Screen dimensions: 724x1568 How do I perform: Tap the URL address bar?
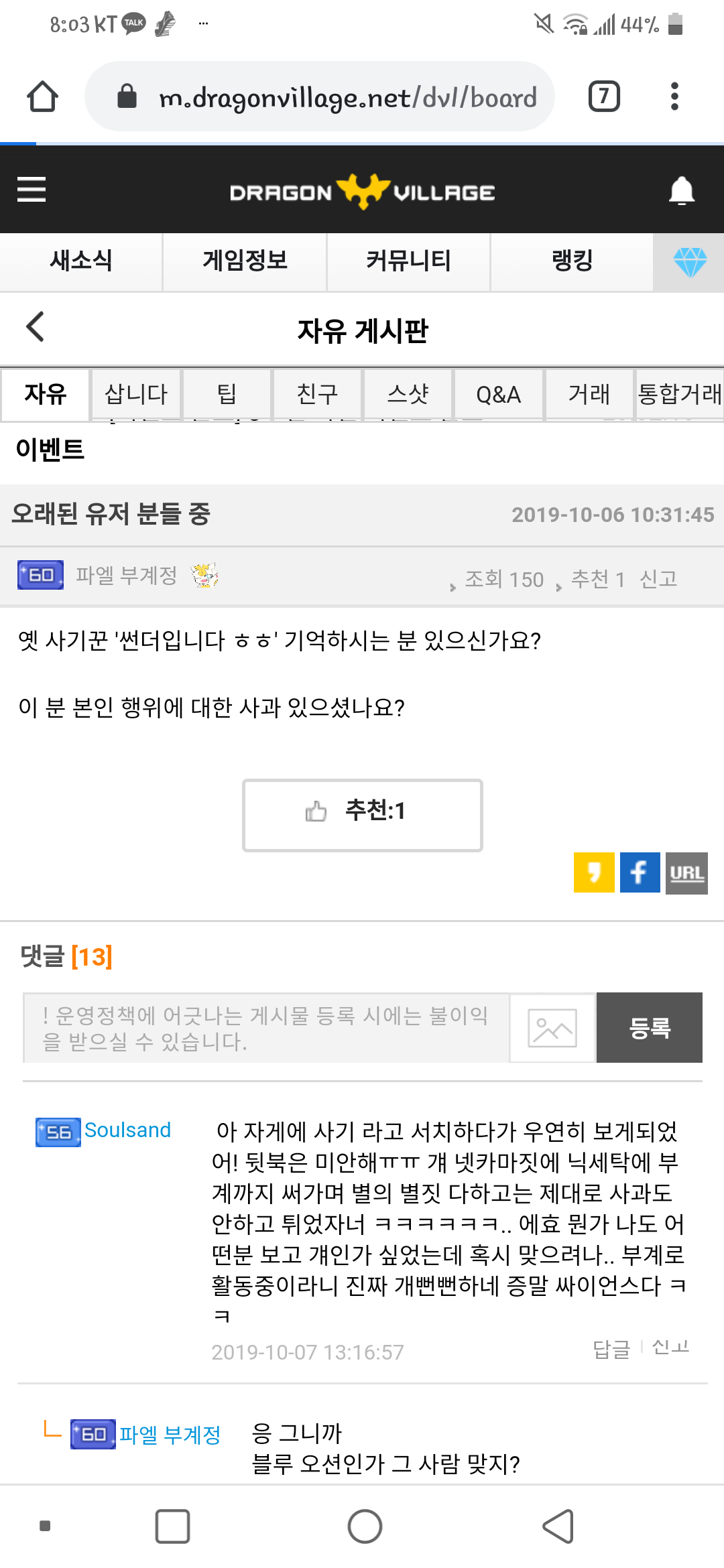(x=335, y=97)
